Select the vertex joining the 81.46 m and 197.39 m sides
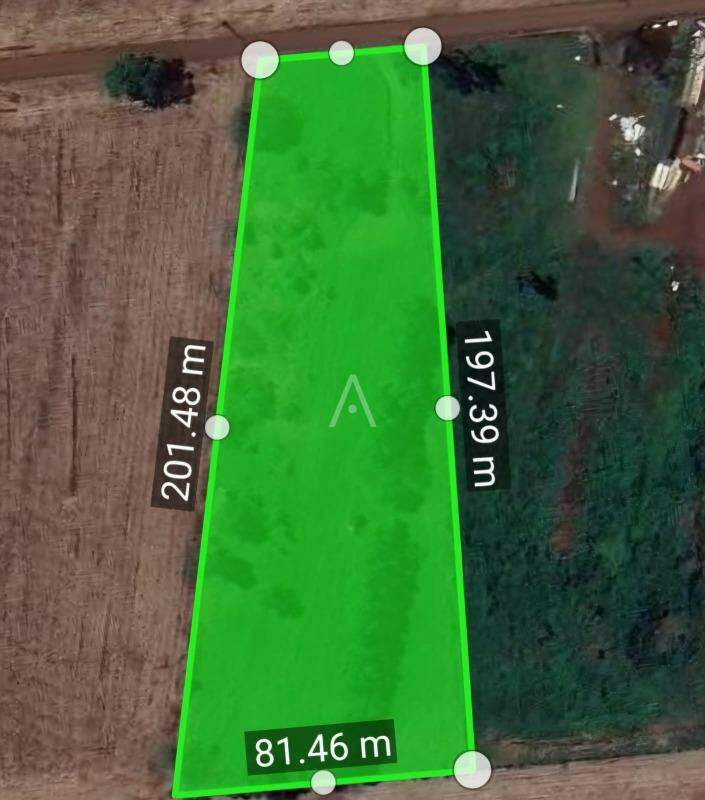This screenshot has width=705, height=800. [471, 769]
